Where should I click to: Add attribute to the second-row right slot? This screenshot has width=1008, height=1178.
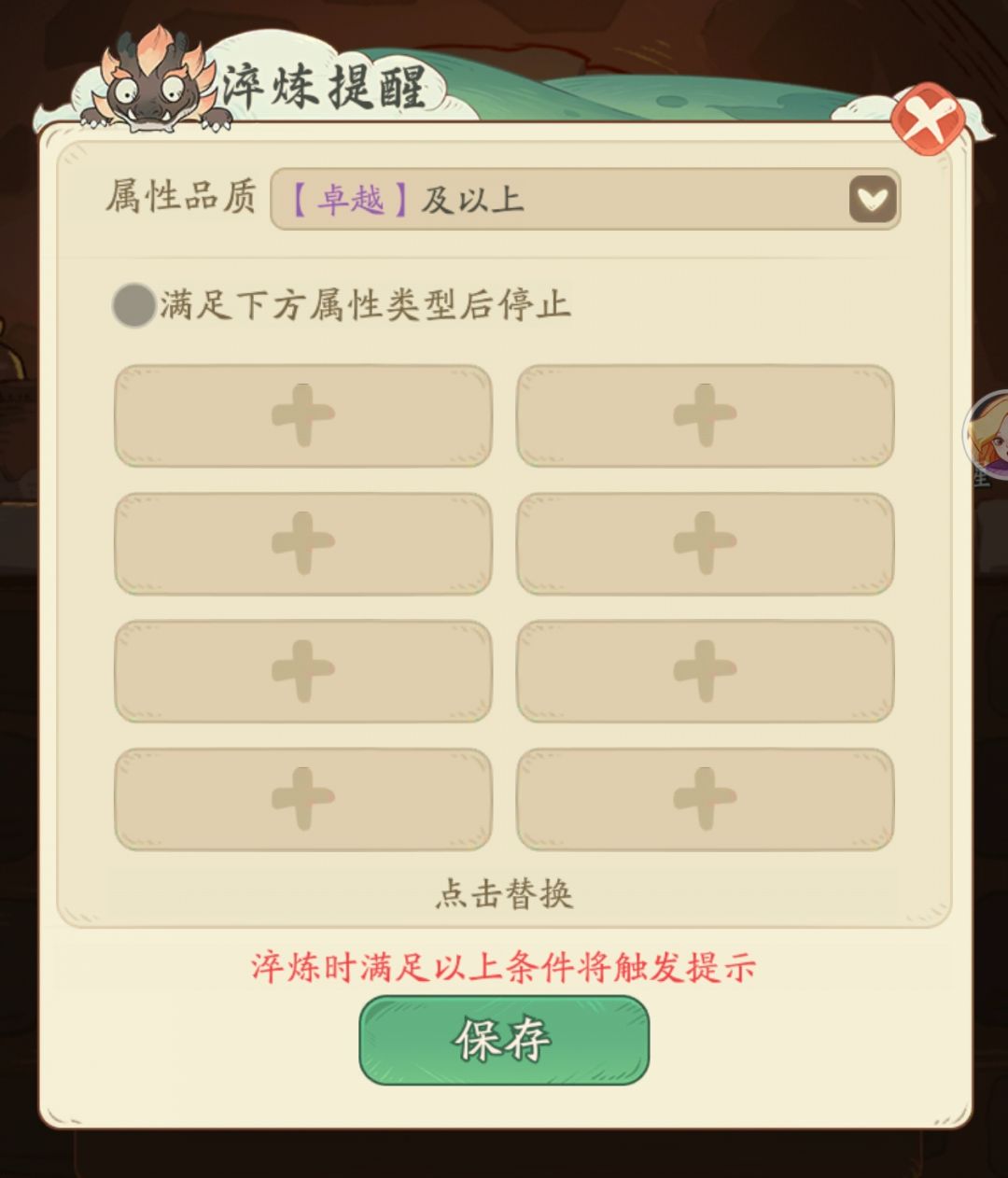pyautogui.click(x=705, y=544)
